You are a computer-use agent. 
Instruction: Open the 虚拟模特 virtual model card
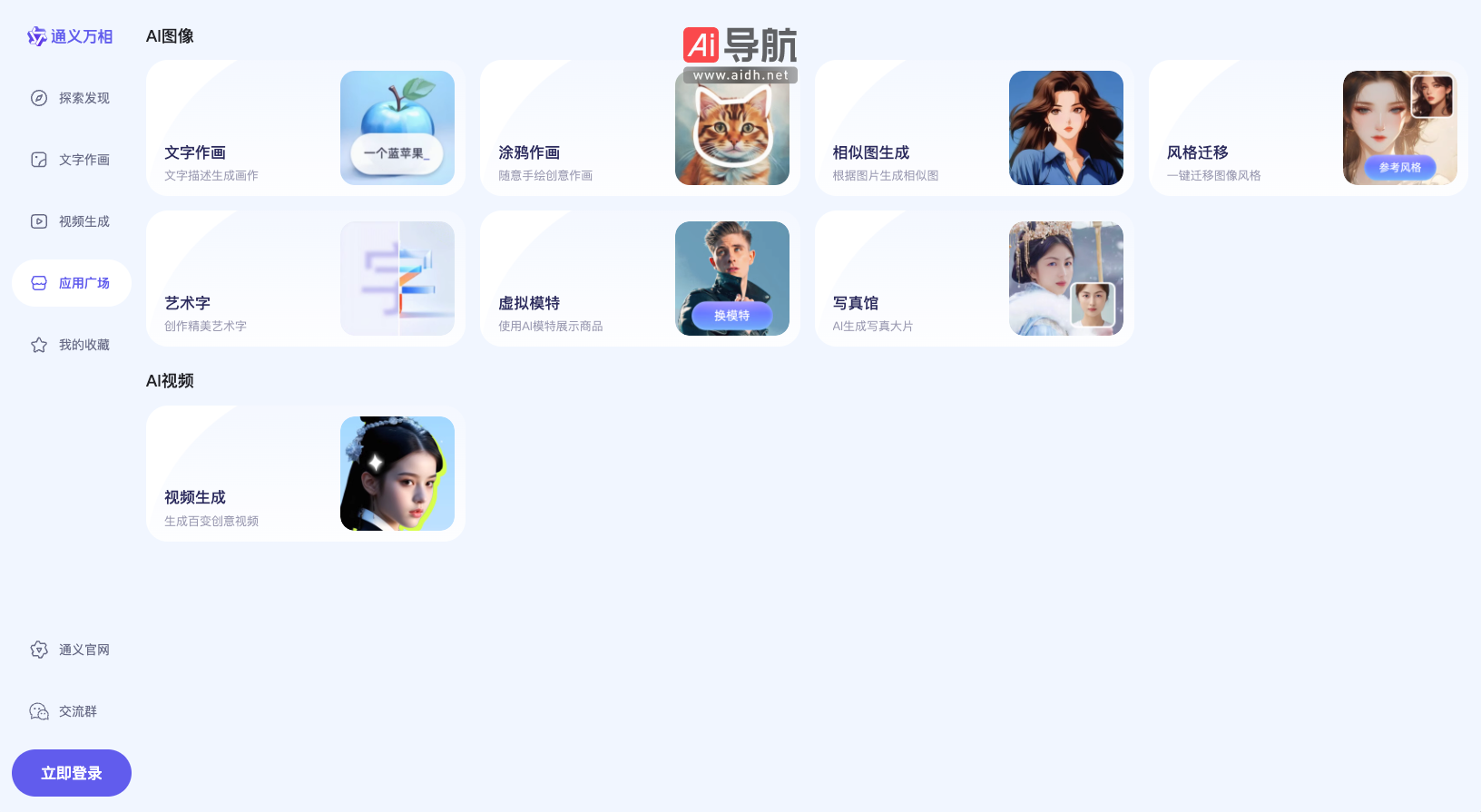pyautogui.click(x=639, y=279)
